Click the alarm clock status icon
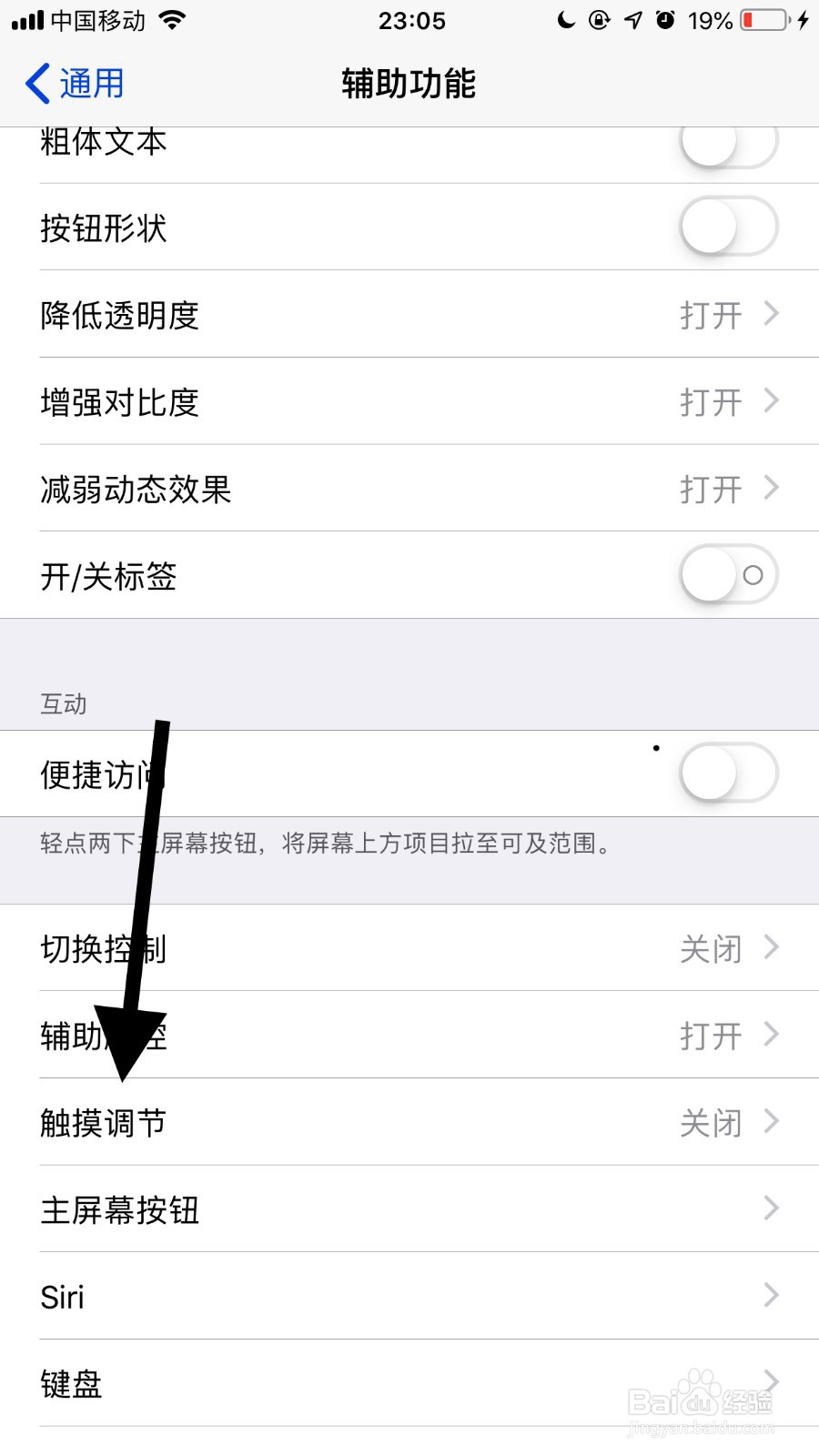The image size is (819, 1456). coord(663,19)
